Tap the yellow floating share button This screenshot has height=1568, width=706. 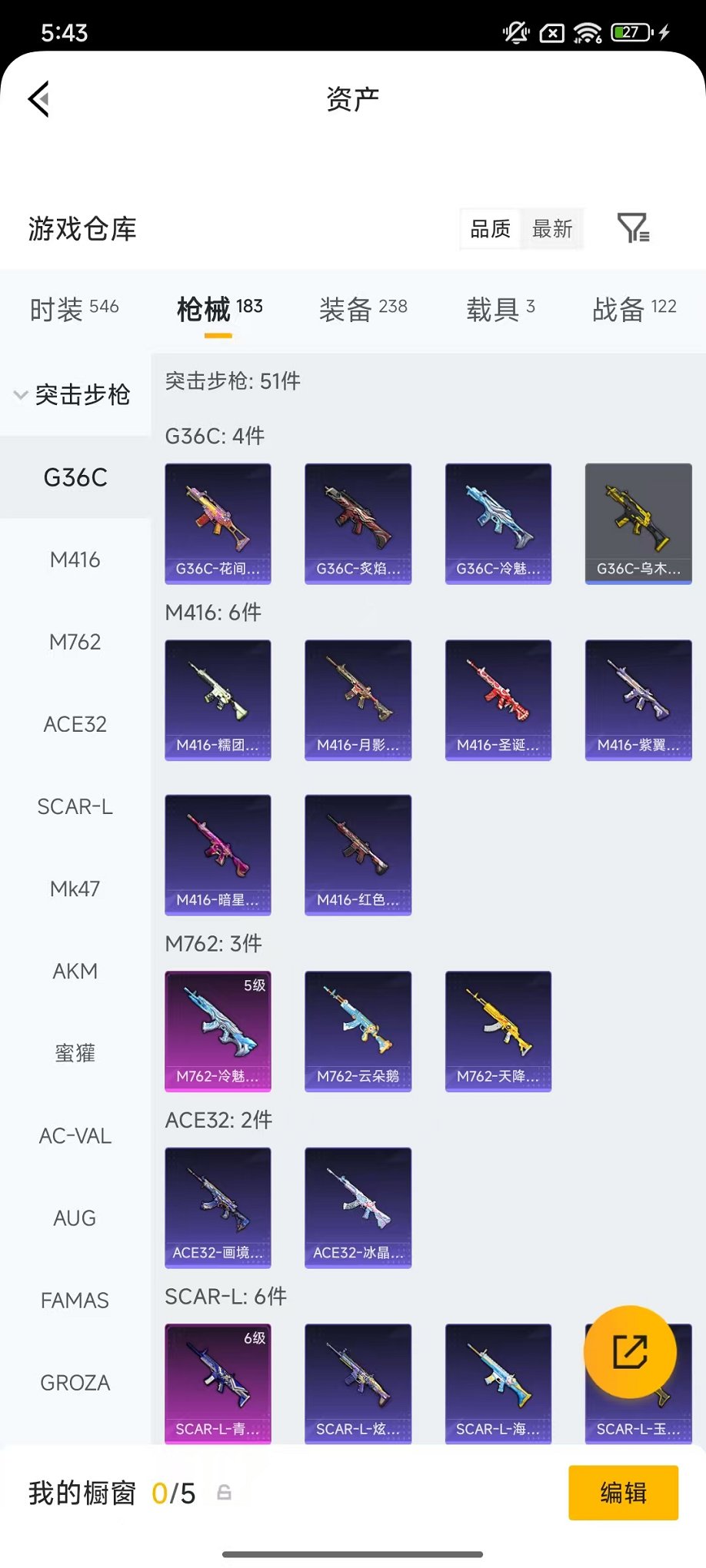pyautogui.click(x=630, y=1352)
